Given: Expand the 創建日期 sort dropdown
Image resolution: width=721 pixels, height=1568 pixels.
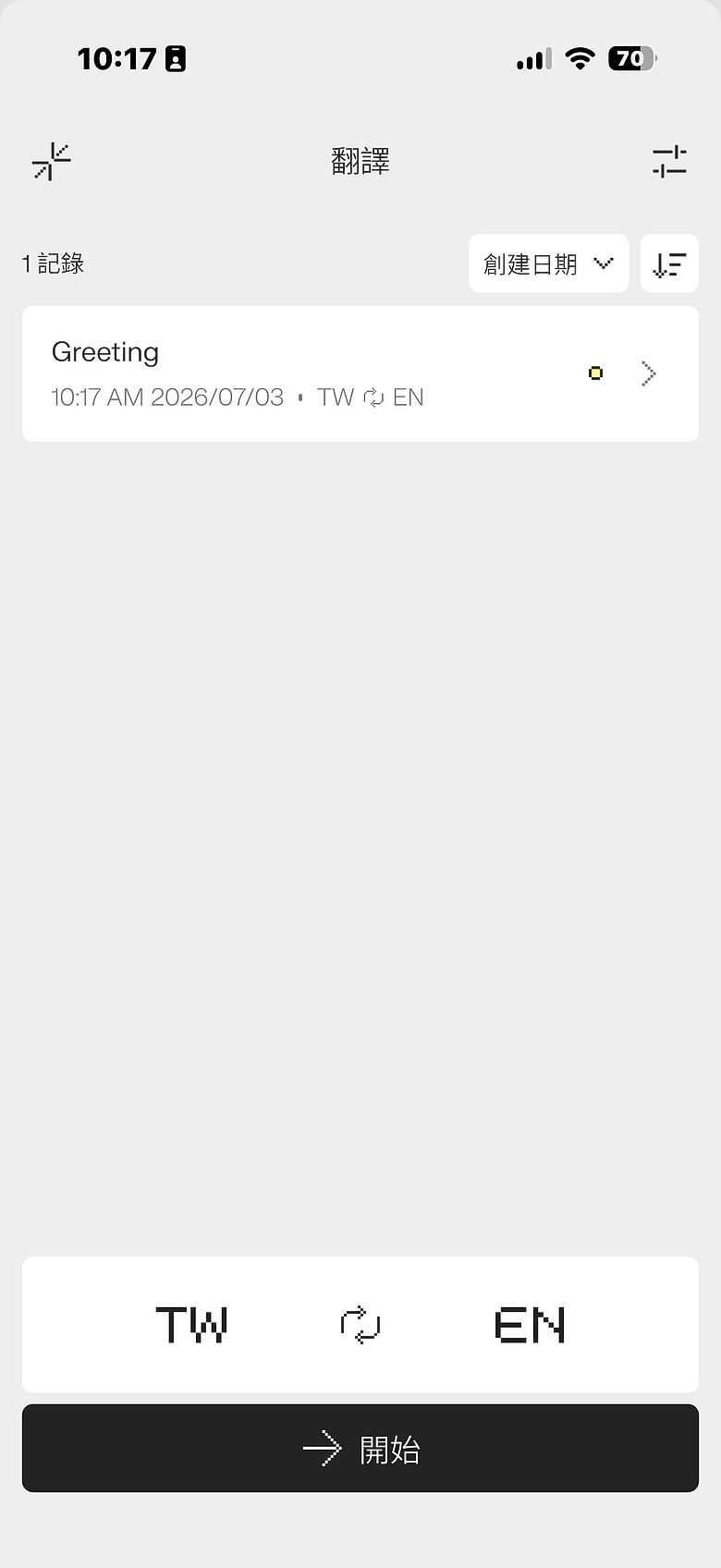Looking at the screenshot, I should (548, 263).
